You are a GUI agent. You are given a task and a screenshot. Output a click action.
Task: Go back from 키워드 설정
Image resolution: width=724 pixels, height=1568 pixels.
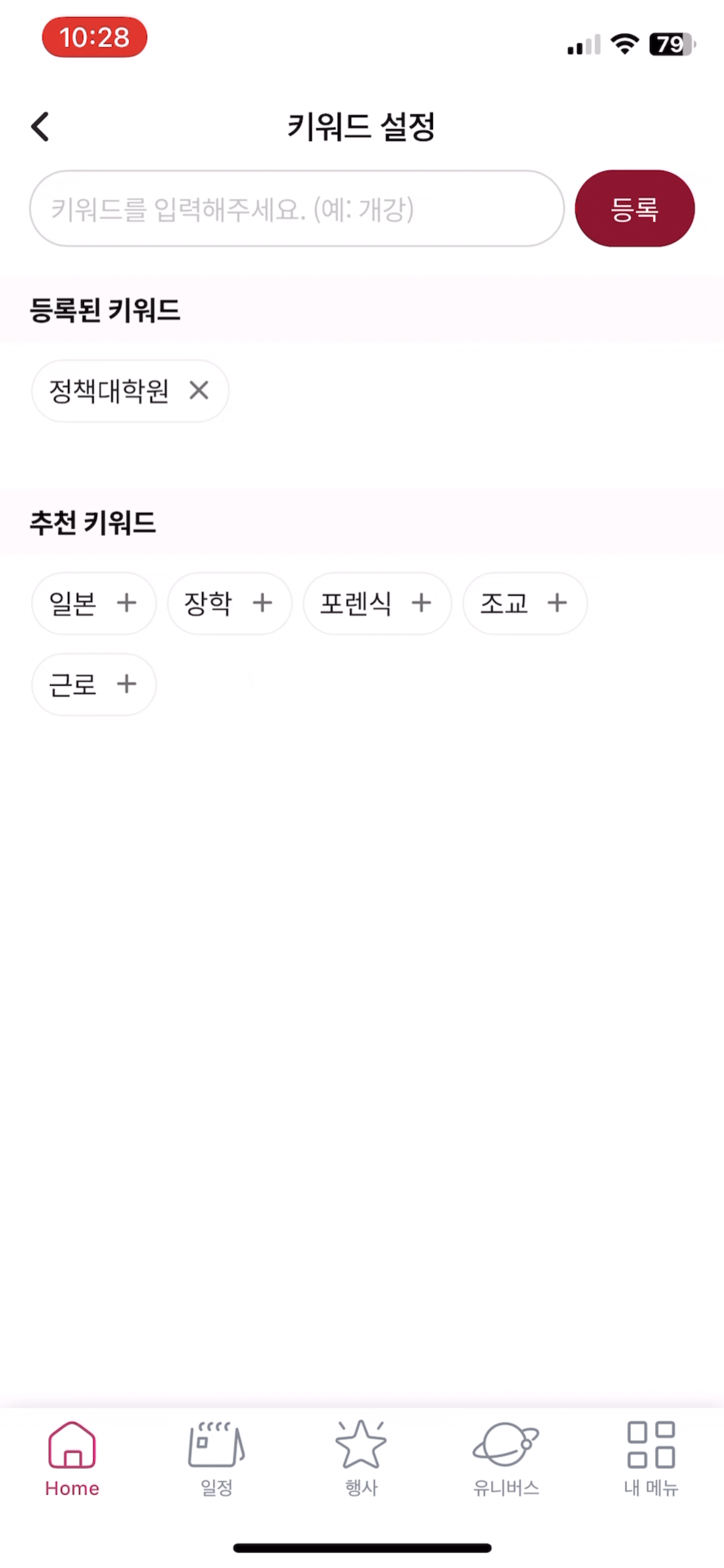click(40, 127)
